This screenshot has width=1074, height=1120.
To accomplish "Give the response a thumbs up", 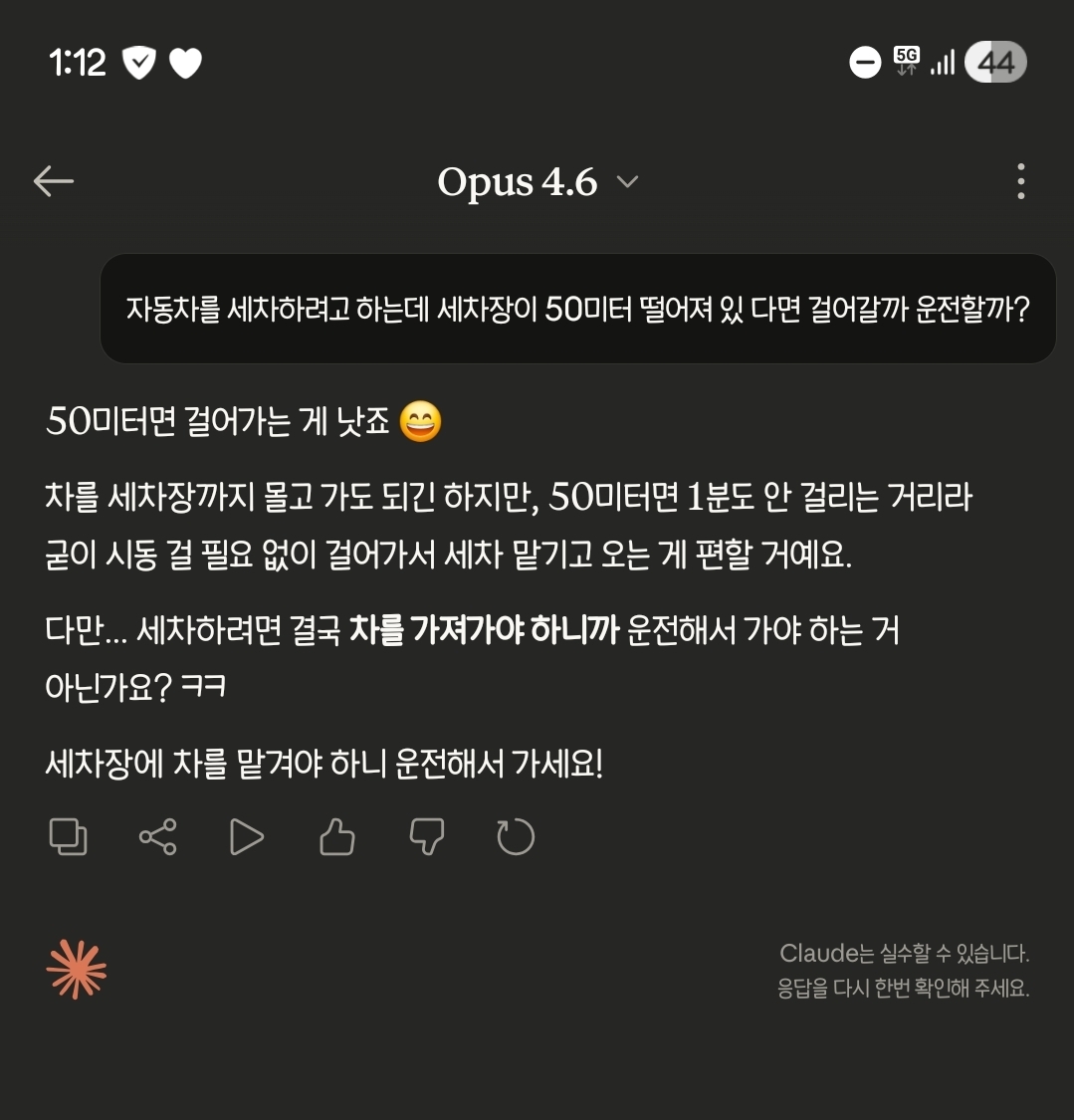I will 336,837.
